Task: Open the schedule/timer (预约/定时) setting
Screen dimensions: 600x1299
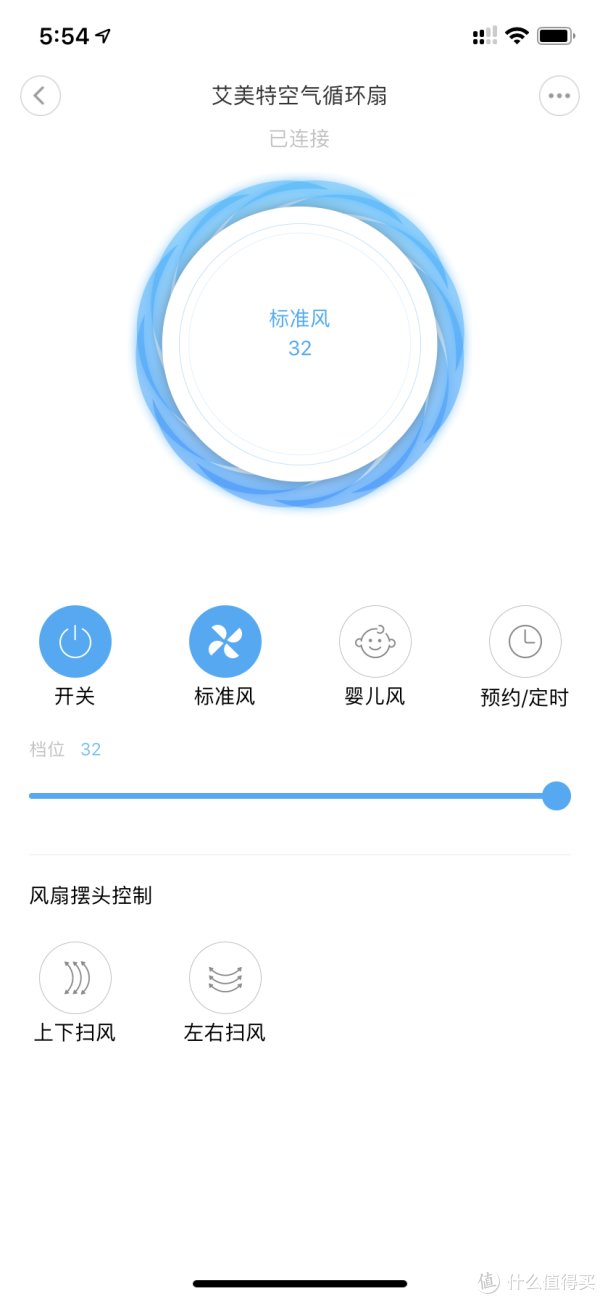Action: (x=525, y=642)
